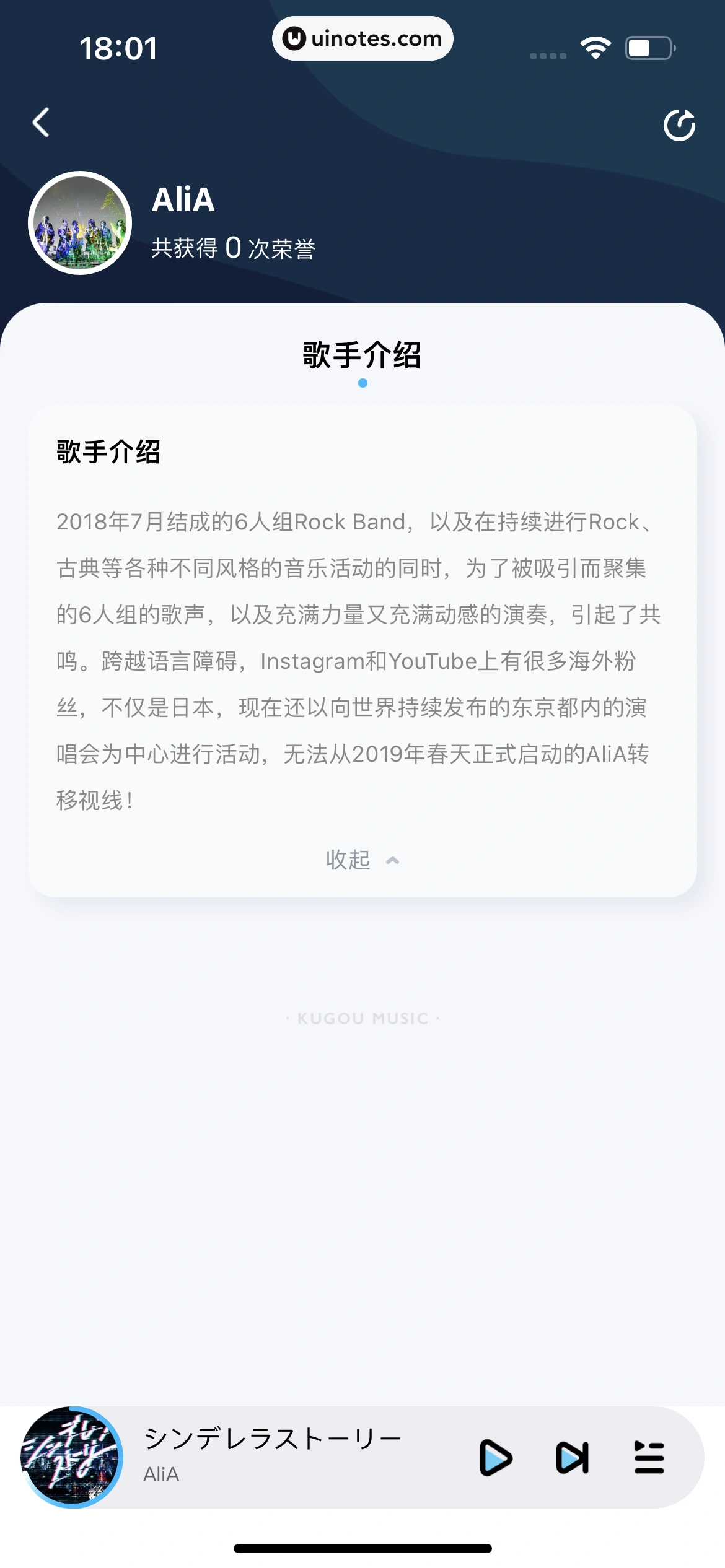Go back using the top-left arrow
Viewport: 725px width, 1568px height.
tap(41, 123)
